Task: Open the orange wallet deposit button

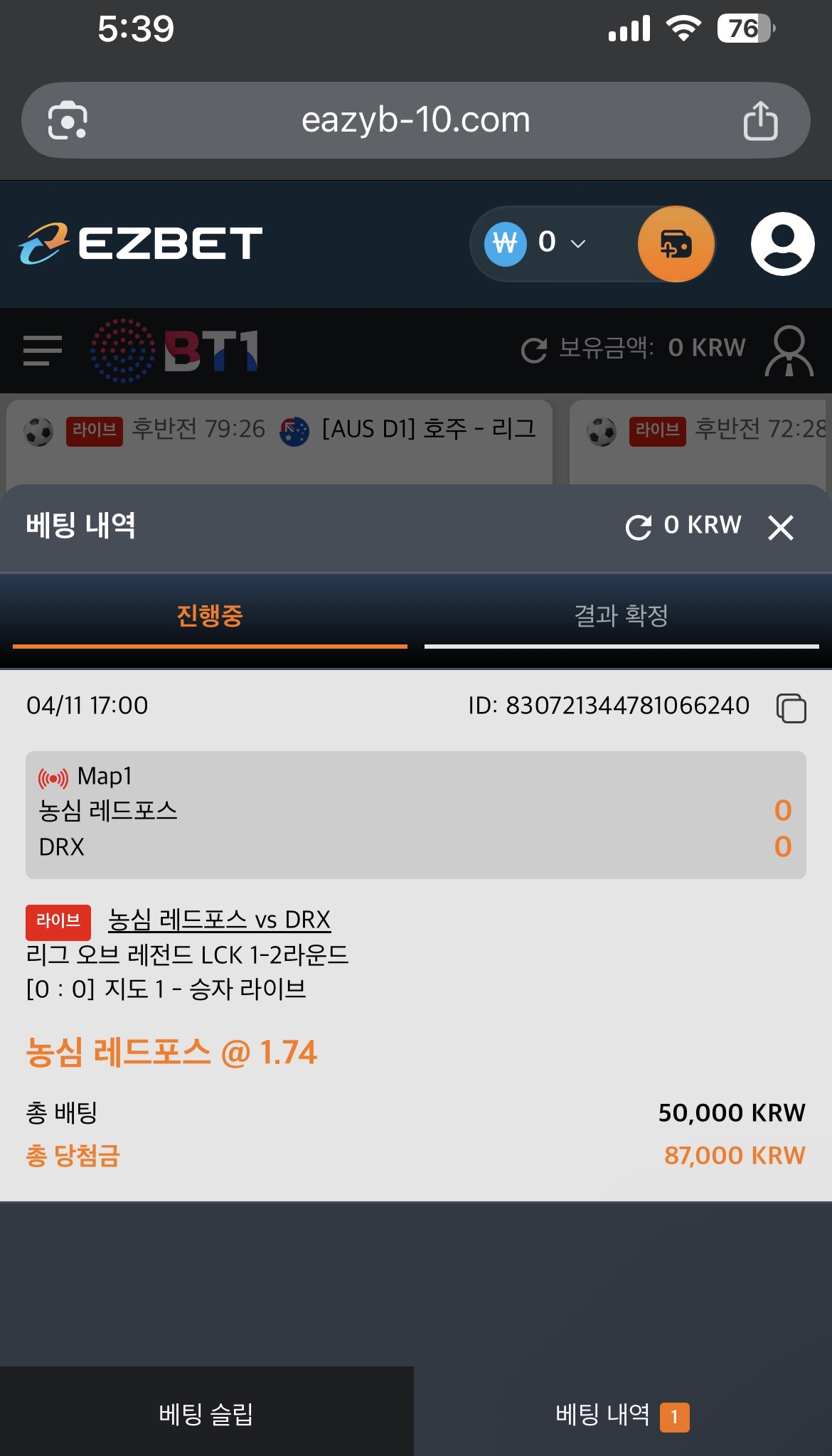Action: [676, 244]
